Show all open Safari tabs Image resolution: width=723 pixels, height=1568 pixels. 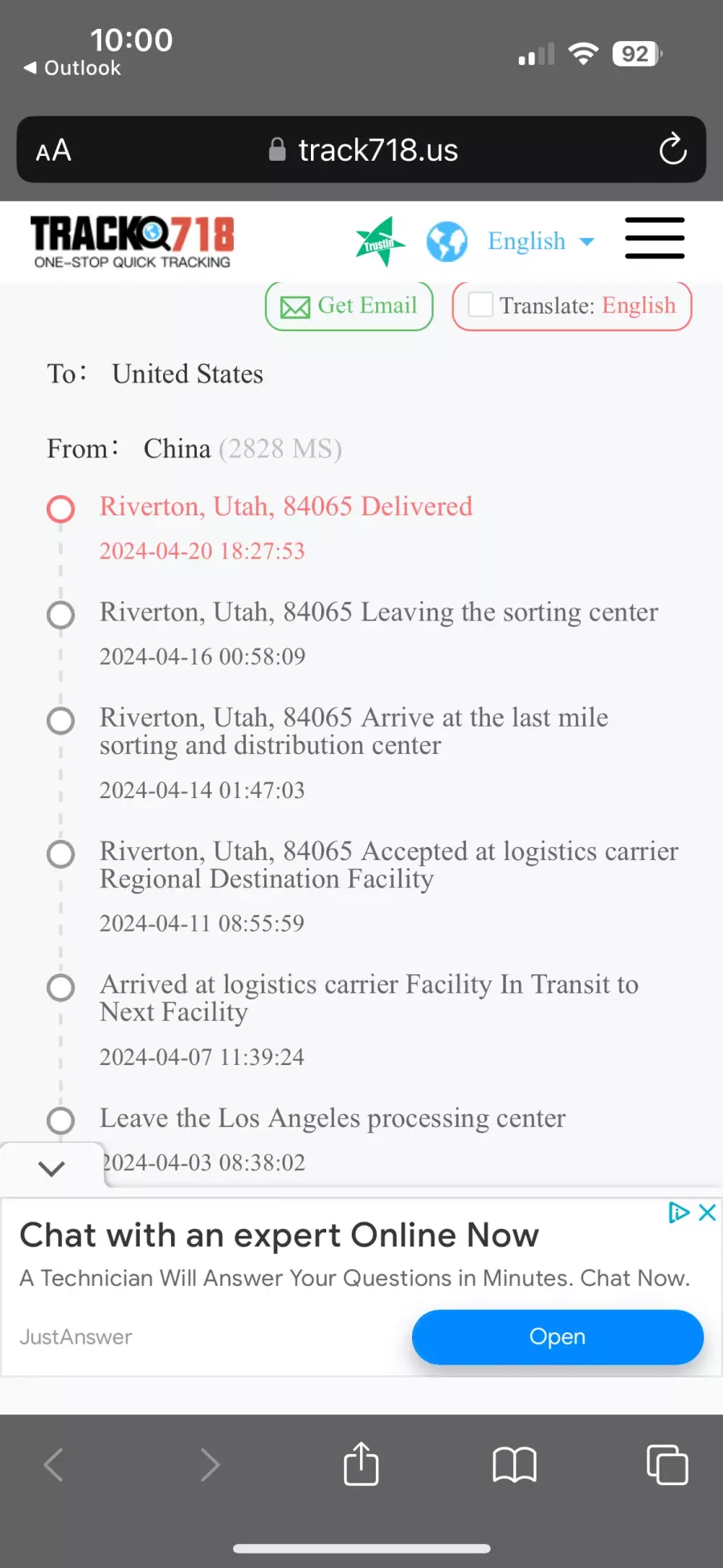(668, 1464)
